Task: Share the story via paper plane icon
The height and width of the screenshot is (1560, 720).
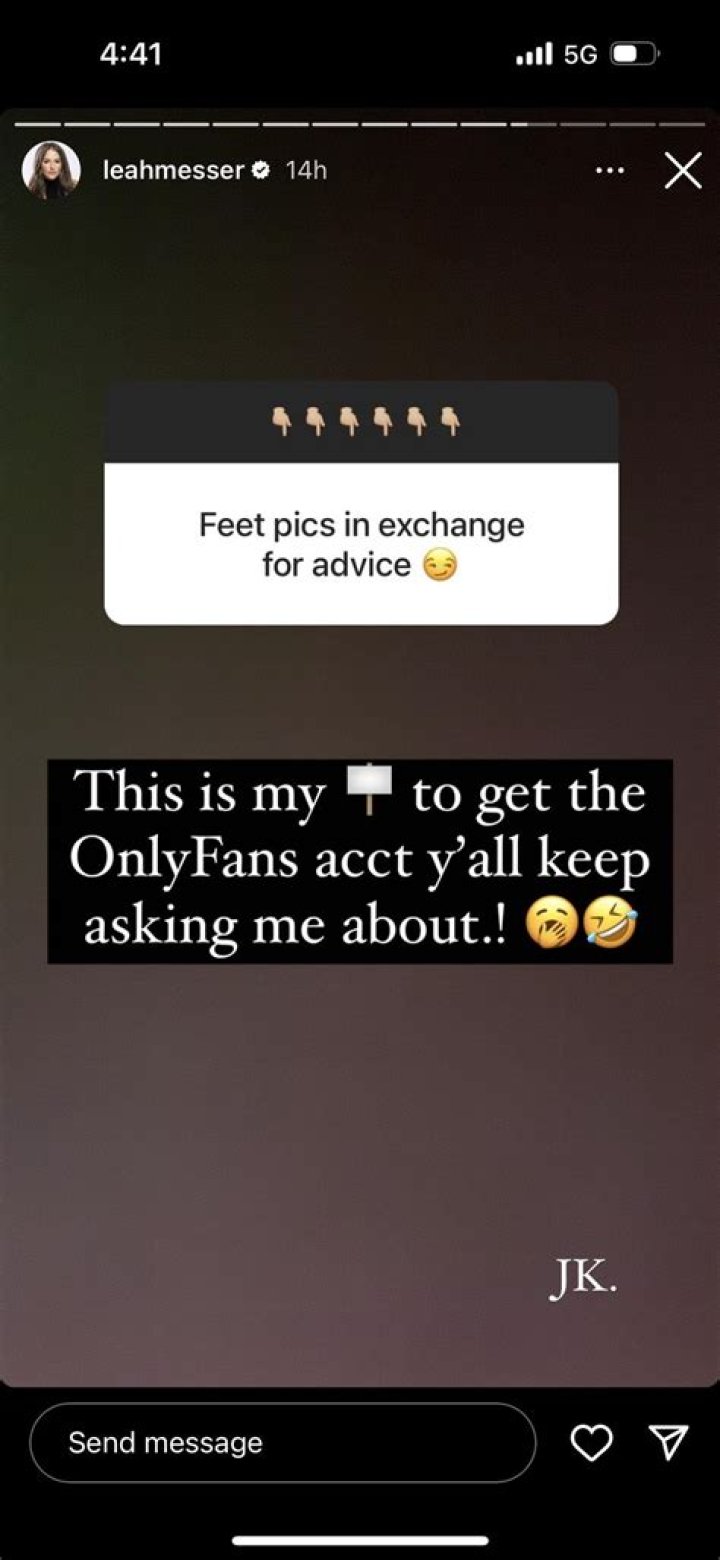Action: tap(668, 1442)
